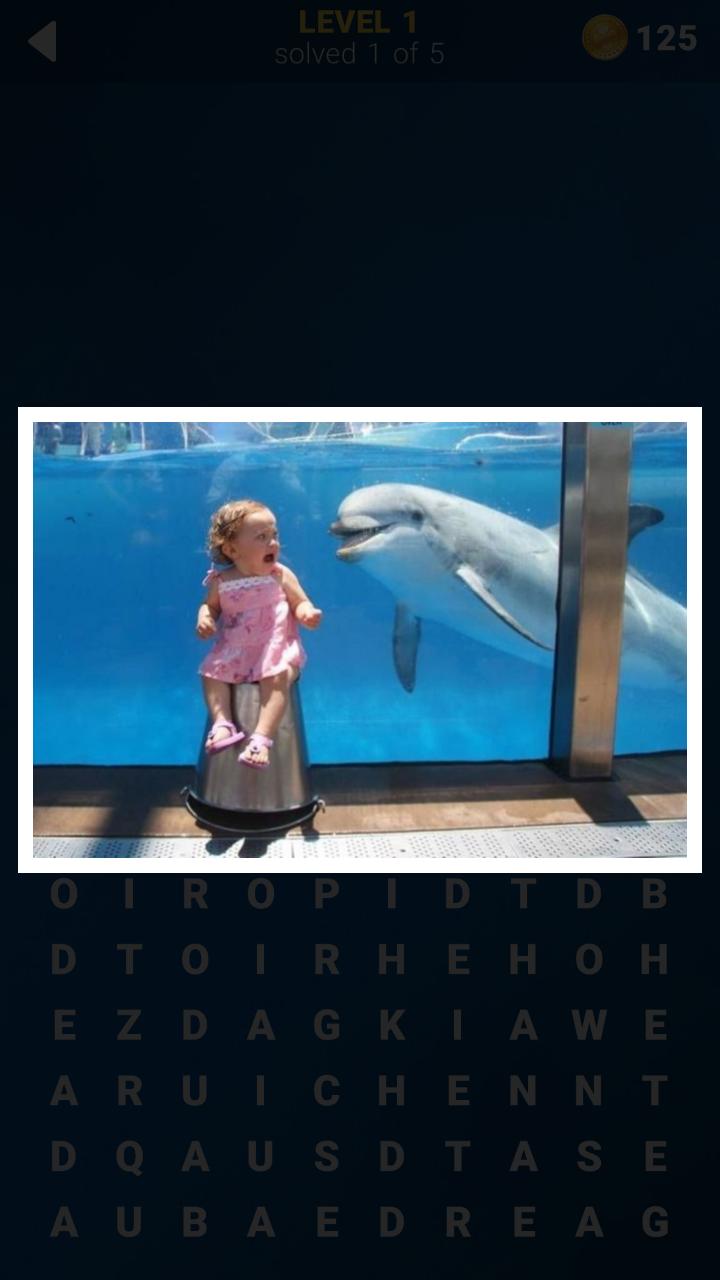Open the coin balance showing 125
Image resolution: width=720 pixels, height=1280 pixels.
coord(640,38)
